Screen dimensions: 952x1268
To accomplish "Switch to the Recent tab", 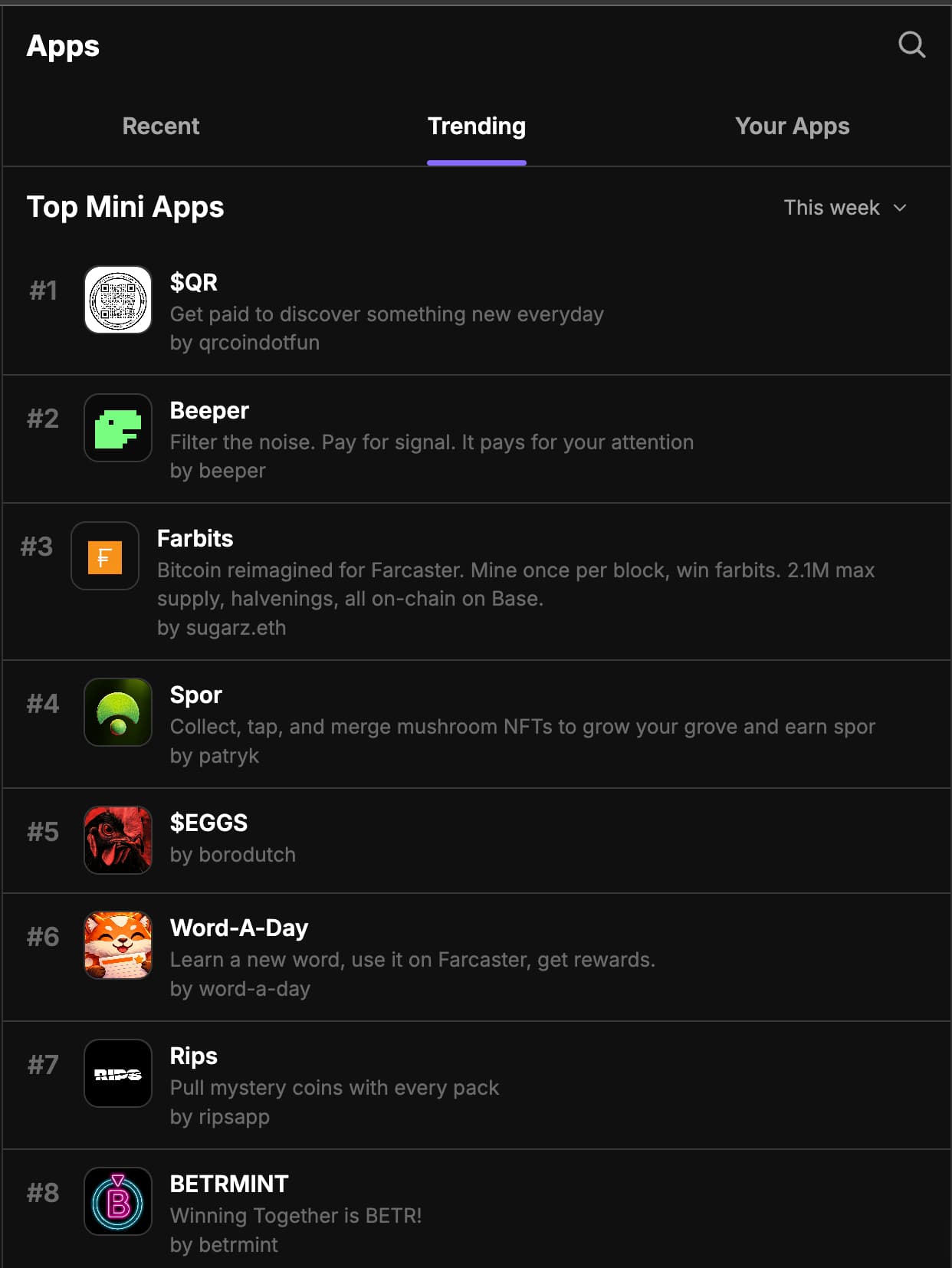I will pos(160,126).
